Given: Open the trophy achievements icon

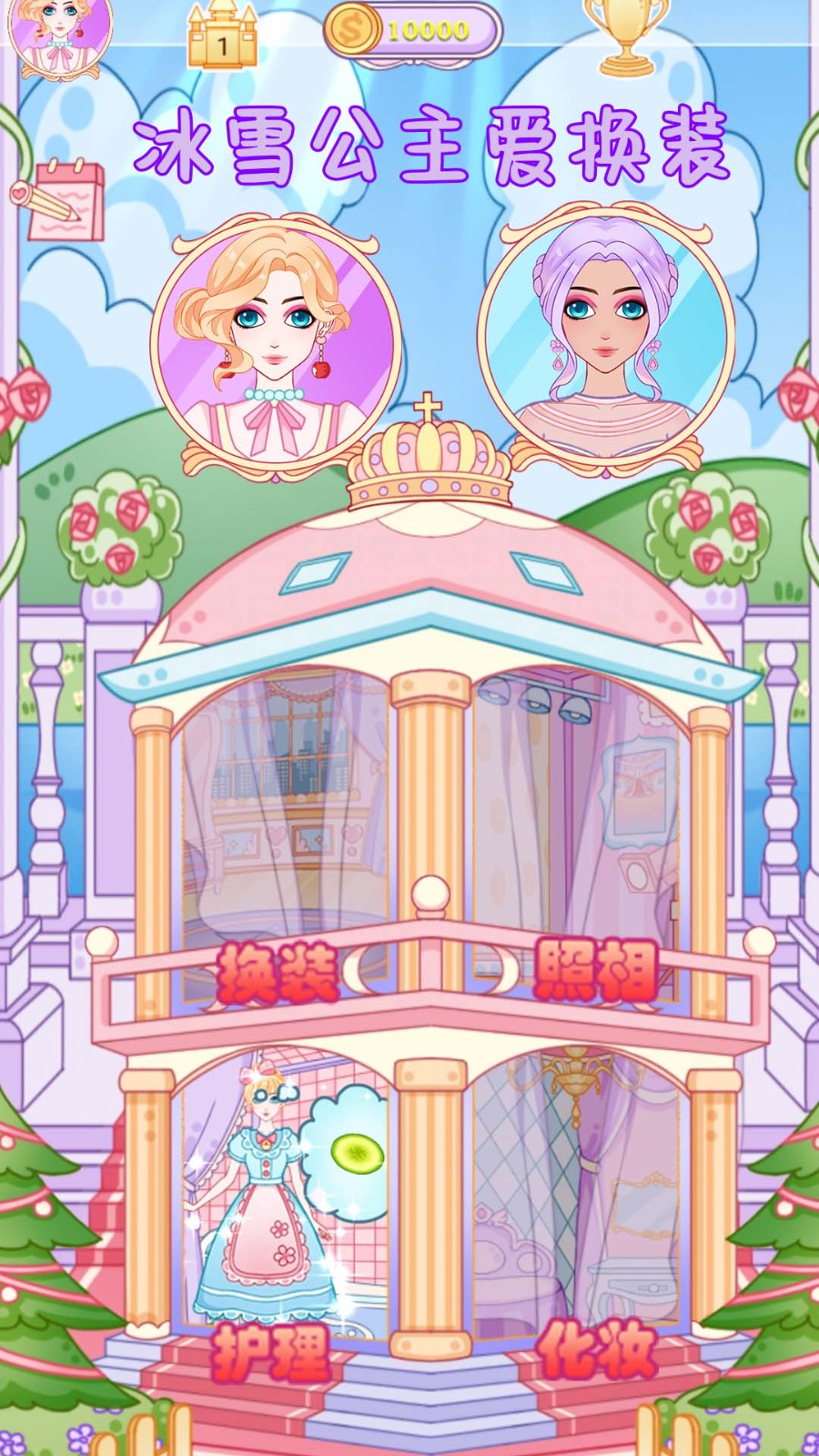Looking at the screenshot, I should coord(627,36).
